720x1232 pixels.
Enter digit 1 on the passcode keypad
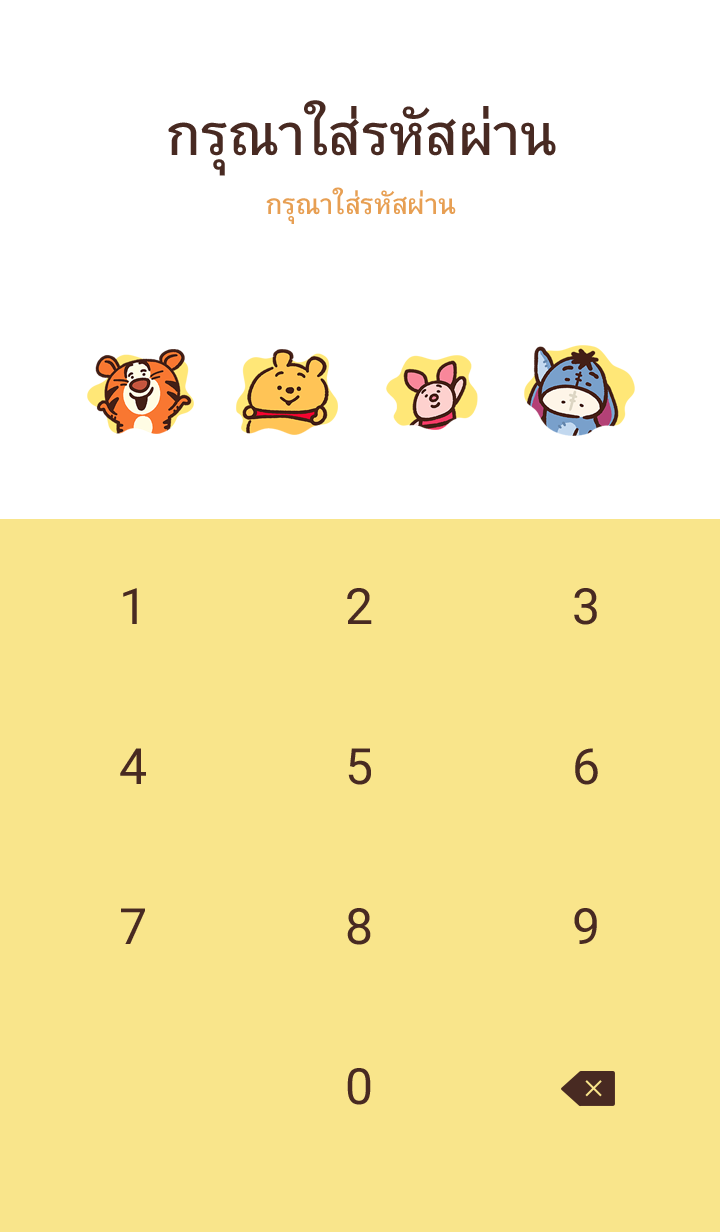click(x=132, y=608)
